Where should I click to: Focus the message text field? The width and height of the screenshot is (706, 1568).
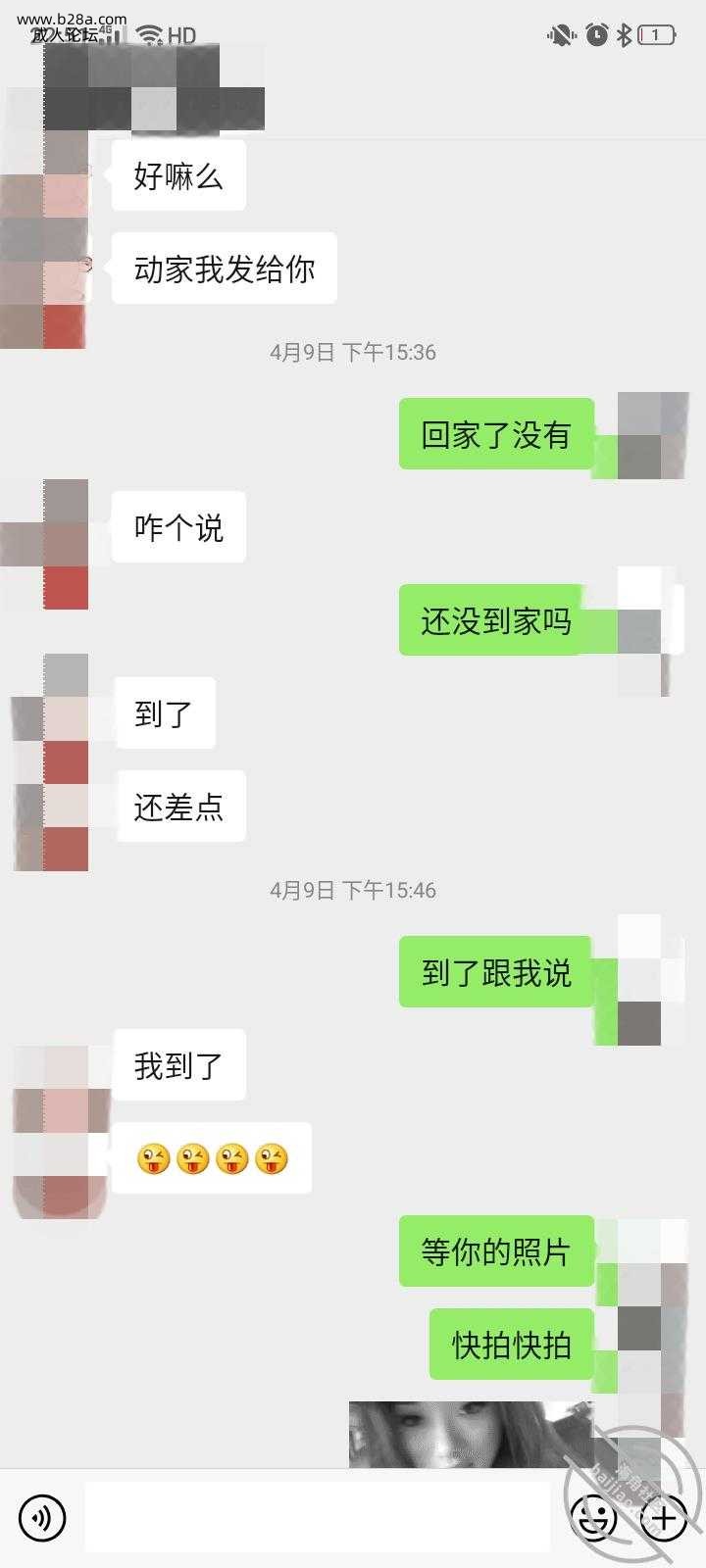coord(316,1518)
